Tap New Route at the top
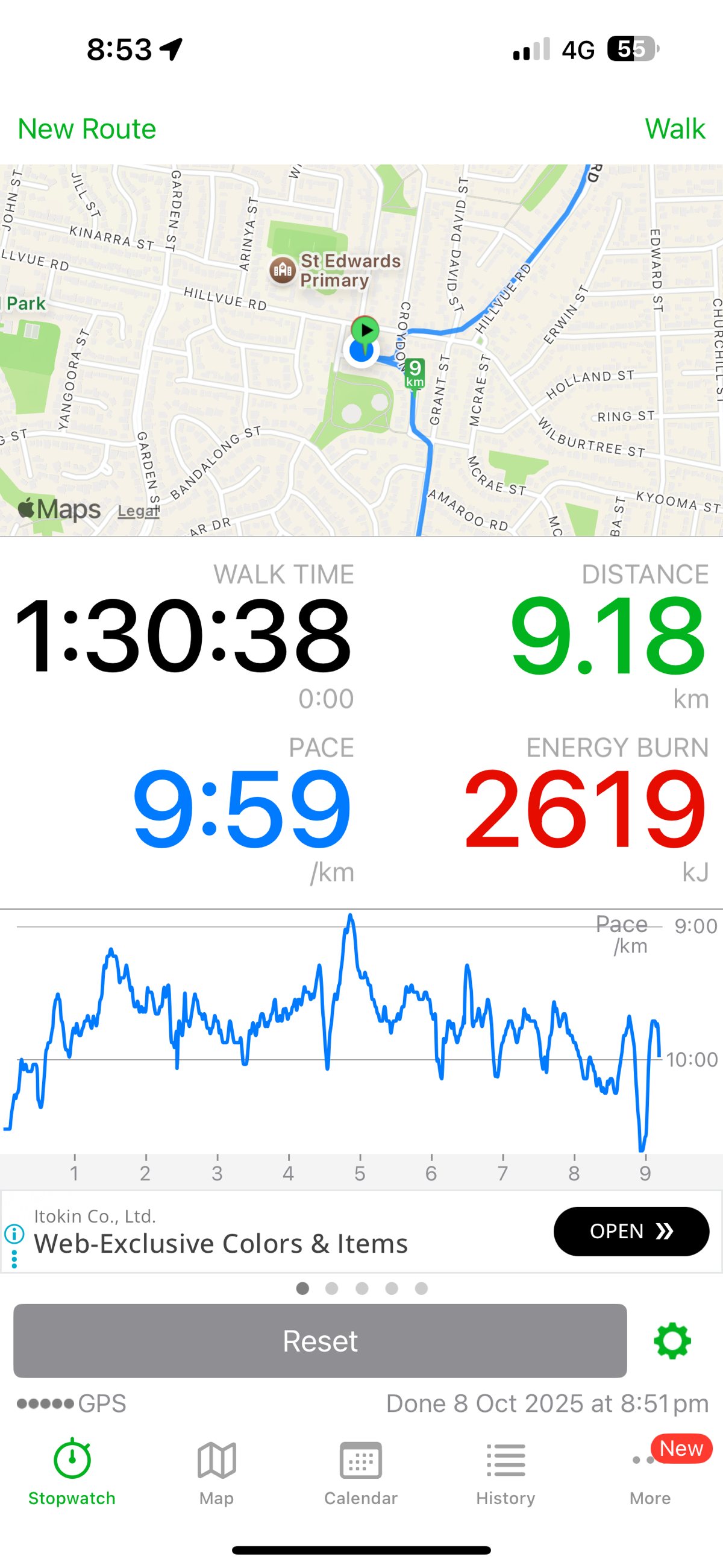This screenshot has height=1568, width=723. point(87,129)
